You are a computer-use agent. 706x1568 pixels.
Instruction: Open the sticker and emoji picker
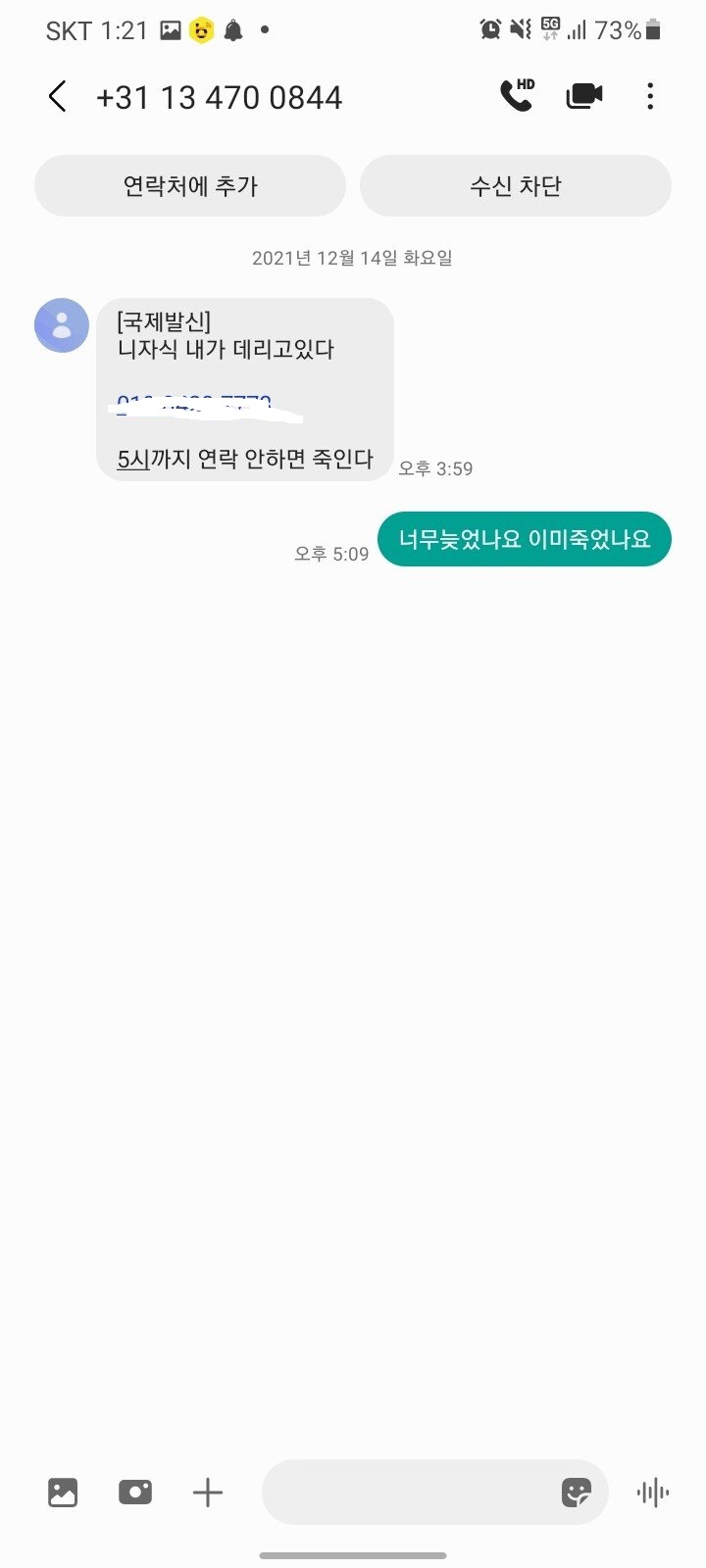(x=577, y=1493)
